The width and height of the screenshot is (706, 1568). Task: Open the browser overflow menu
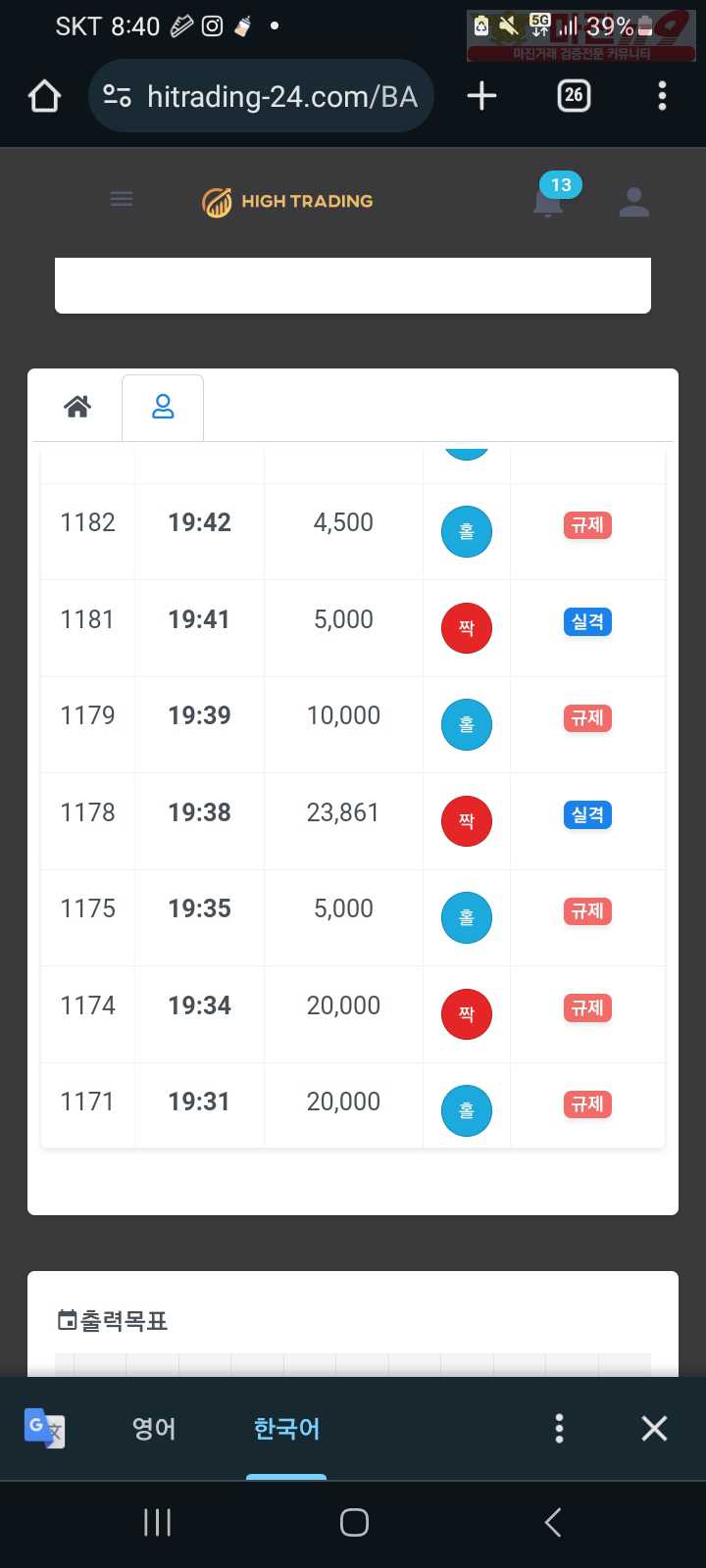pyautogui.click(x=662, y=96)
